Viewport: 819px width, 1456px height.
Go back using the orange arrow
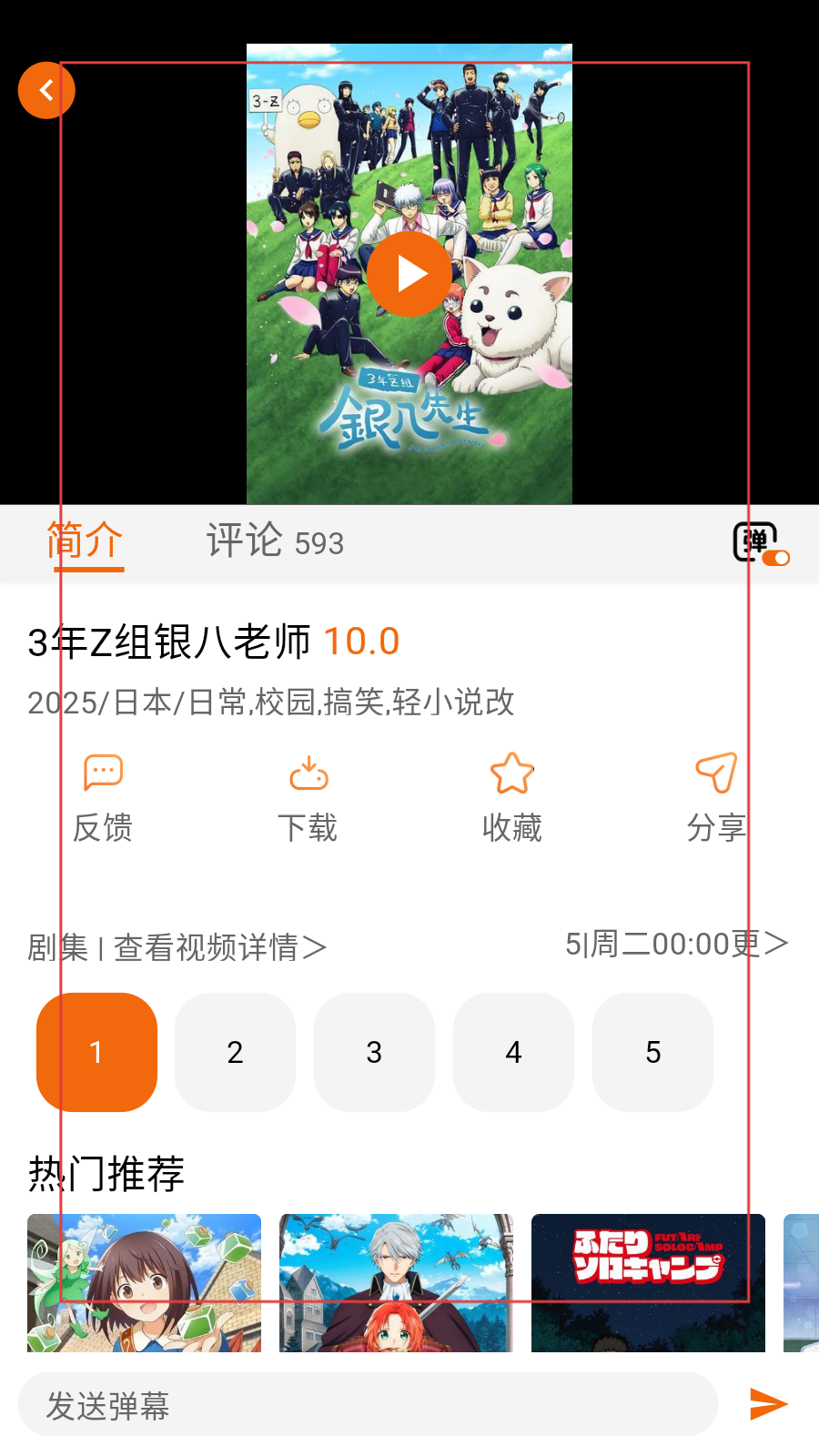click(46, 90)
